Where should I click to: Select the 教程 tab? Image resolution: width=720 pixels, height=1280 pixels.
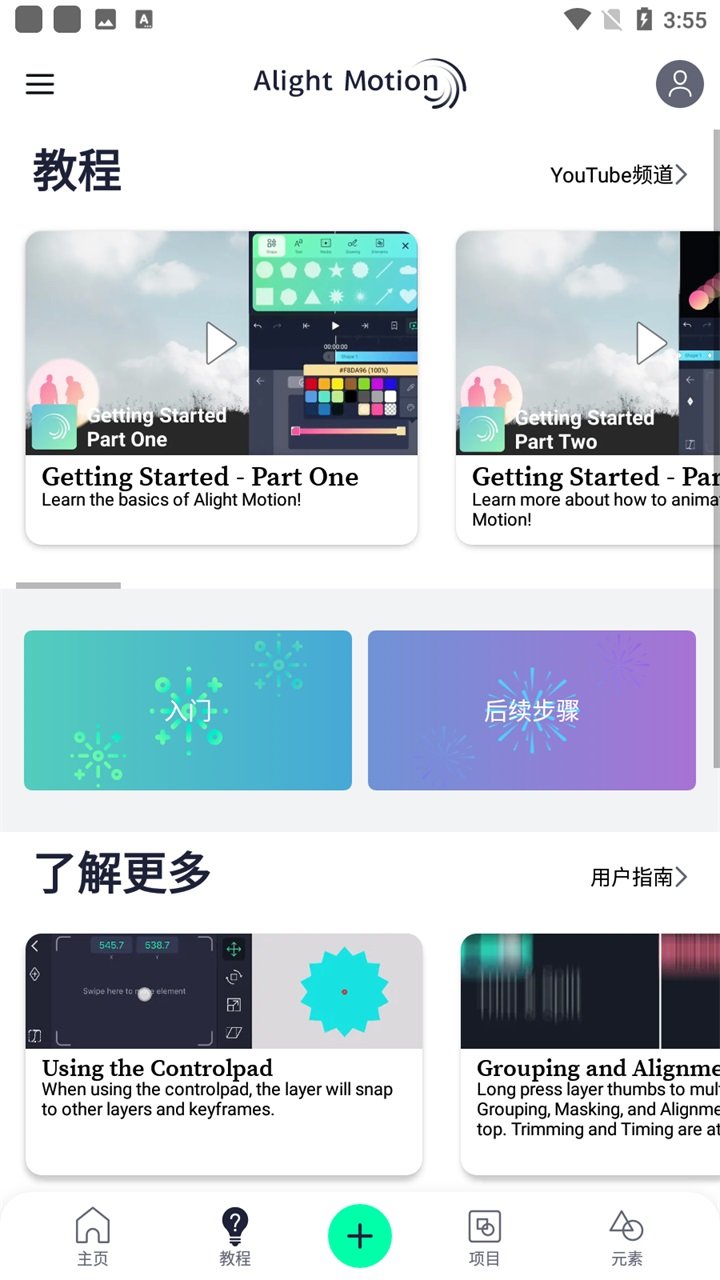click(x=235, y=1237)
